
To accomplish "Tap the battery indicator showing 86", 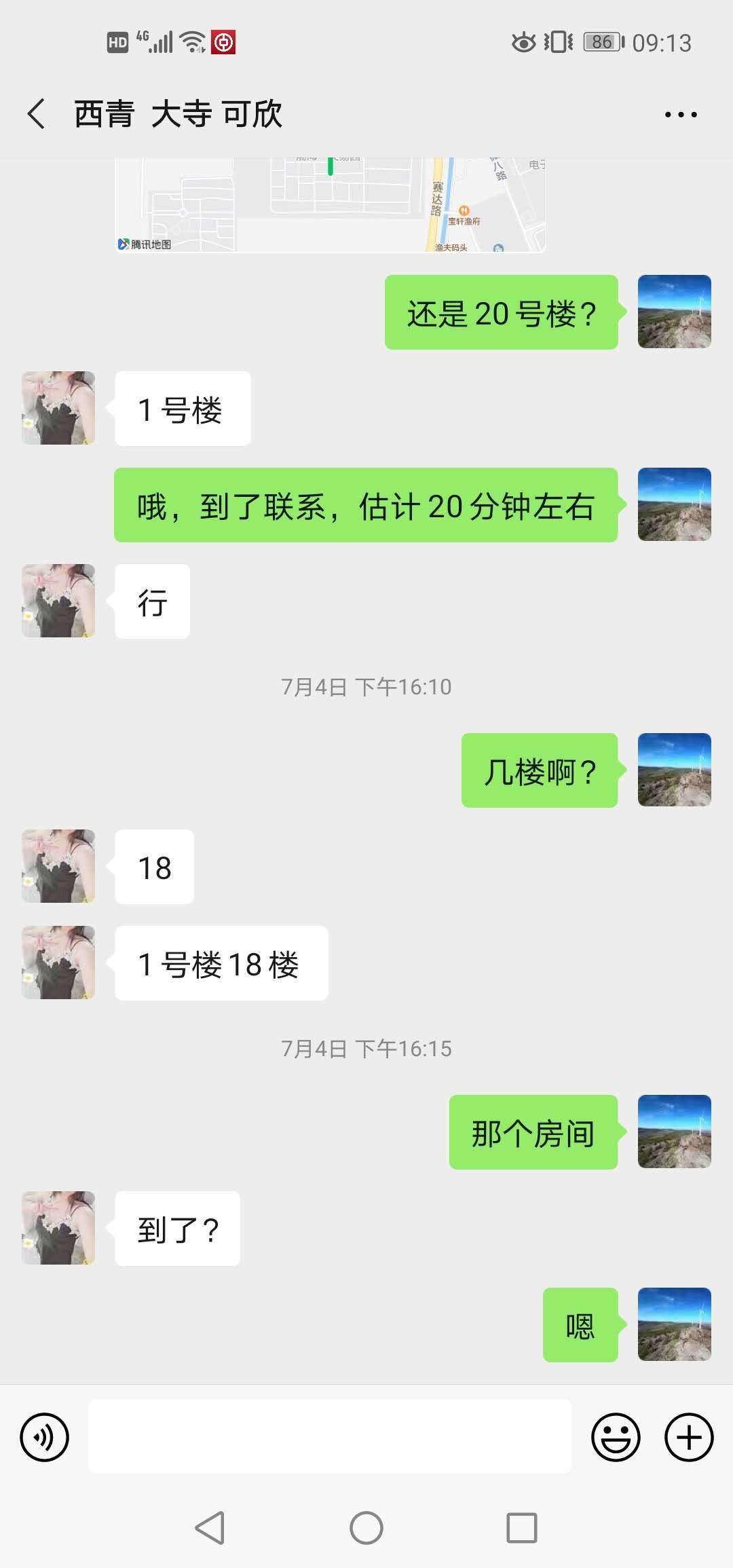I will [599, 42].
